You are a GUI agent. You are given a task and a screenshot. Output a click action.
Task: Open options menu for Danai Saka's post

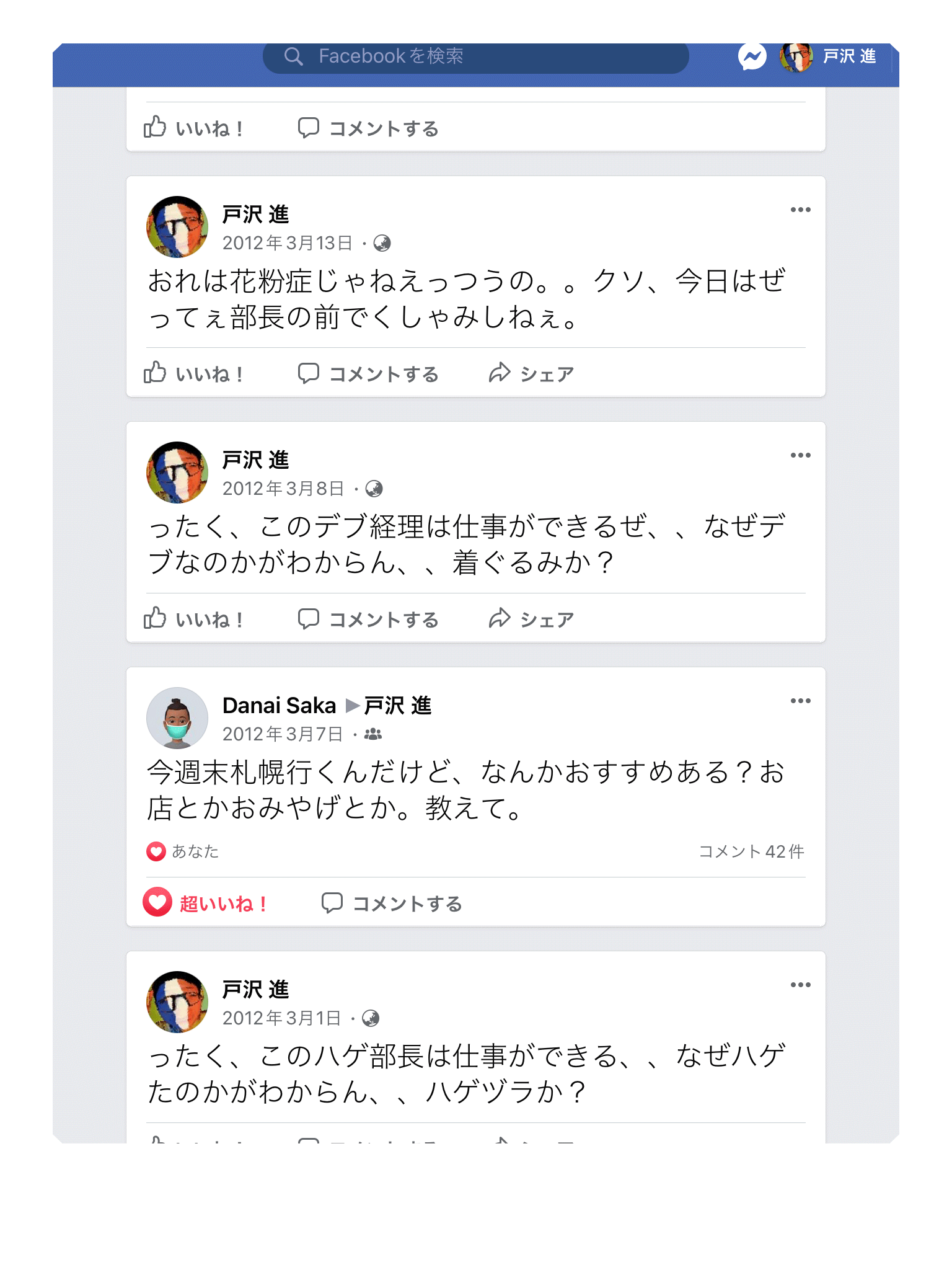point(800,701)
